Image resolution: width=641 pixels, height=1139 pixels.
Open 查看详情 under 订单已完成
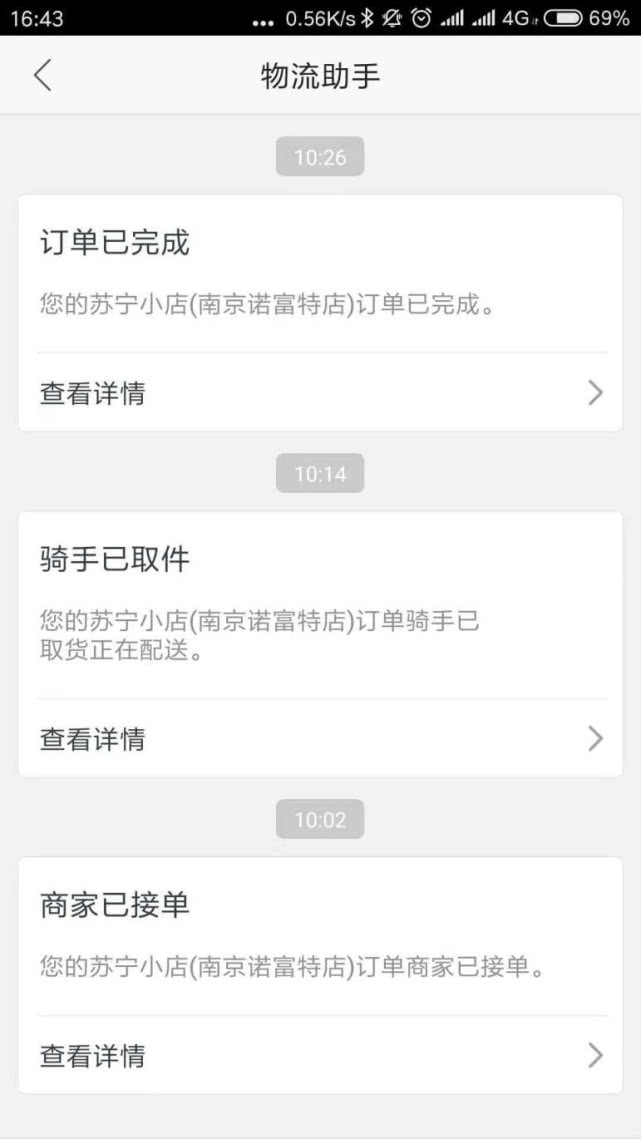click(320, 393)
